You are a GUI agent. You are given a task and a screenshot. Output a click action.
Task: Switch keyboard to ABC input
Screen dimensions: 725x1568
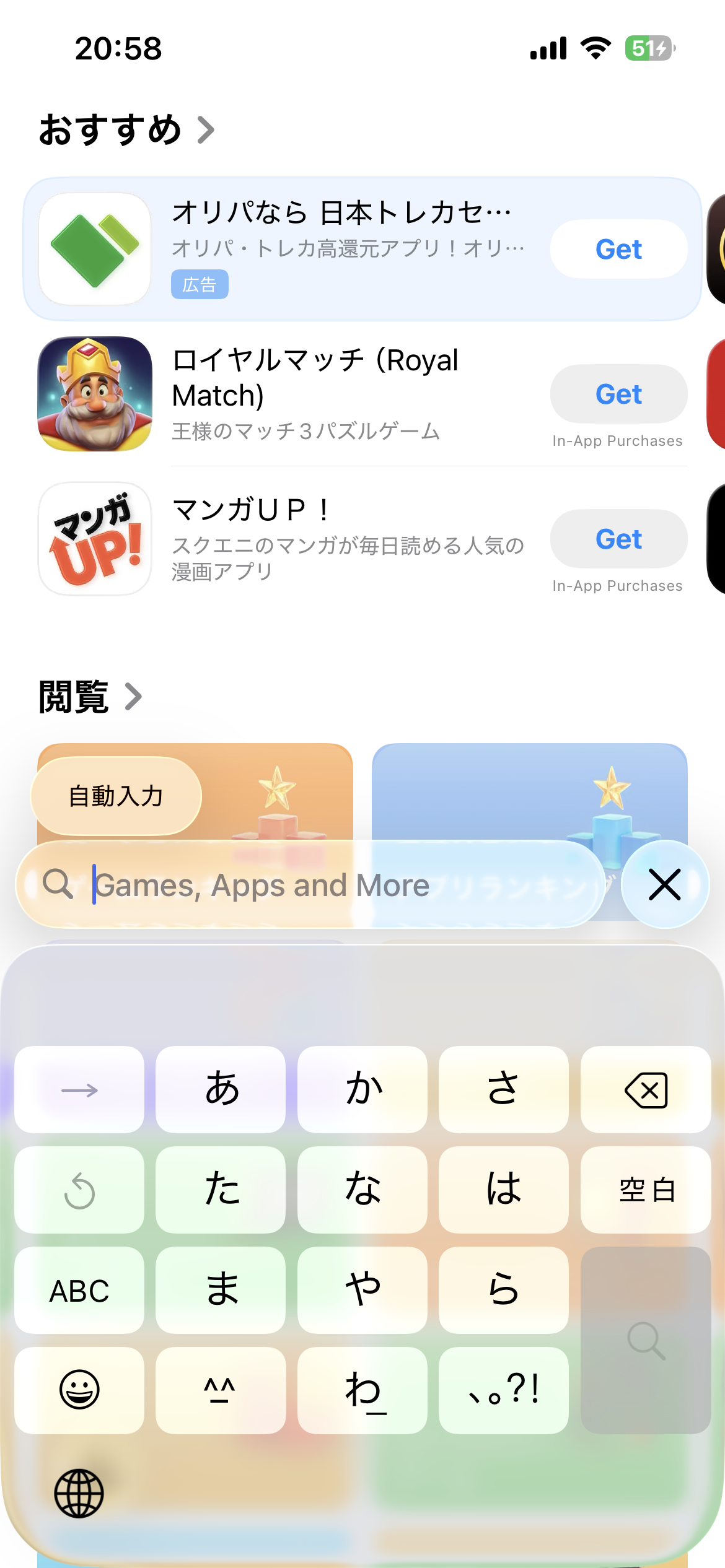[79, 1291]
